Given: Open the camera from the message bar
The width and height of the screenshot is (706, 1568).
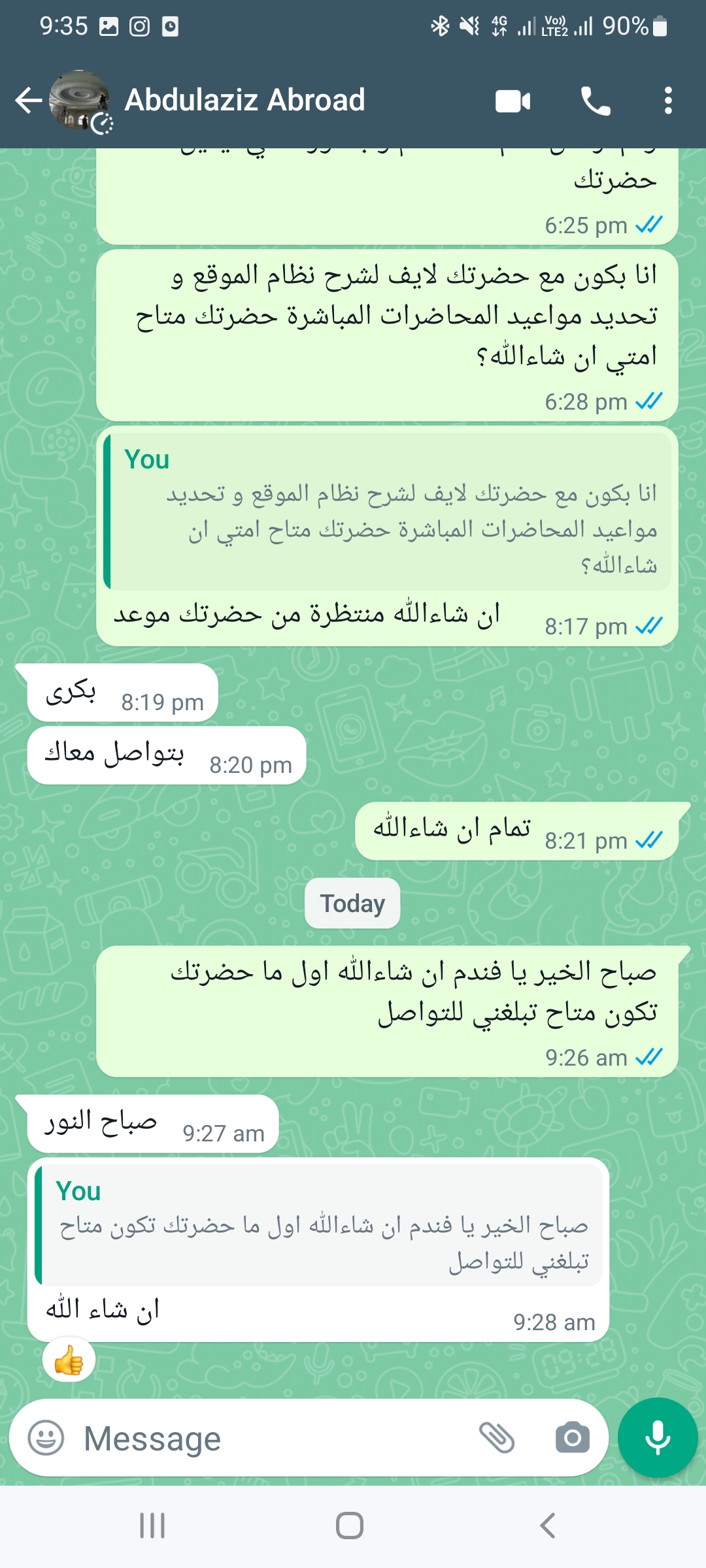Looking at the screenshot, I should 573,1438.
